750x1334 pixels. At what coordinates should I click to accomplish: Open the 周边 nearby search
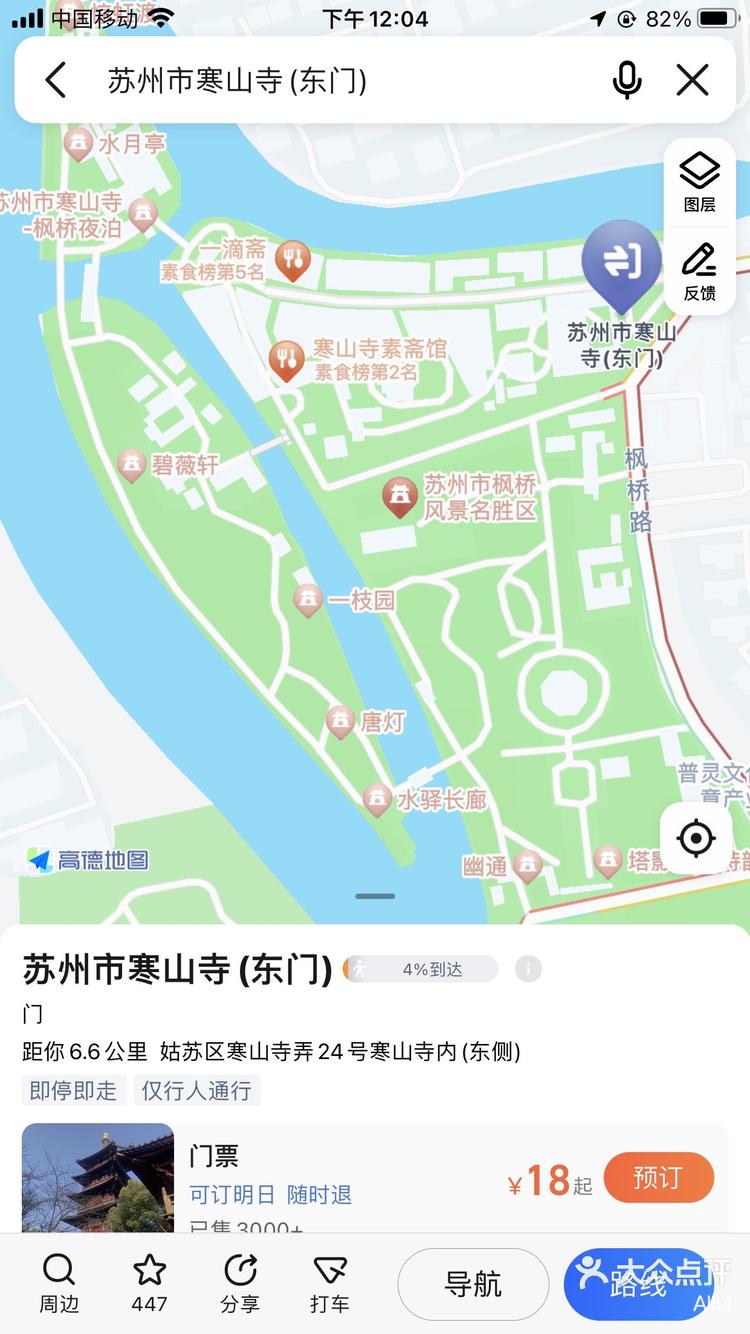point(59,1283)
